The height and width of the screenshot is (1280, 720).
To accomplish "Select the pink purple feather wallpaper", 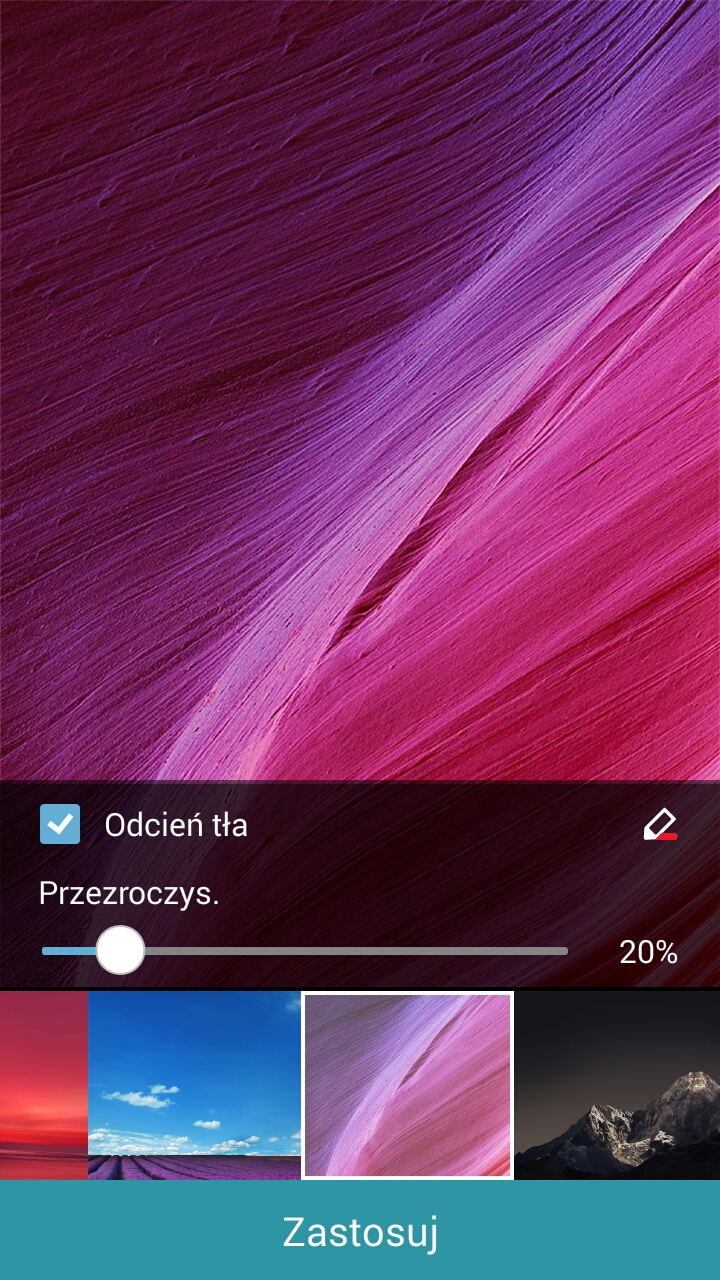I will [x=408, y=1085].
